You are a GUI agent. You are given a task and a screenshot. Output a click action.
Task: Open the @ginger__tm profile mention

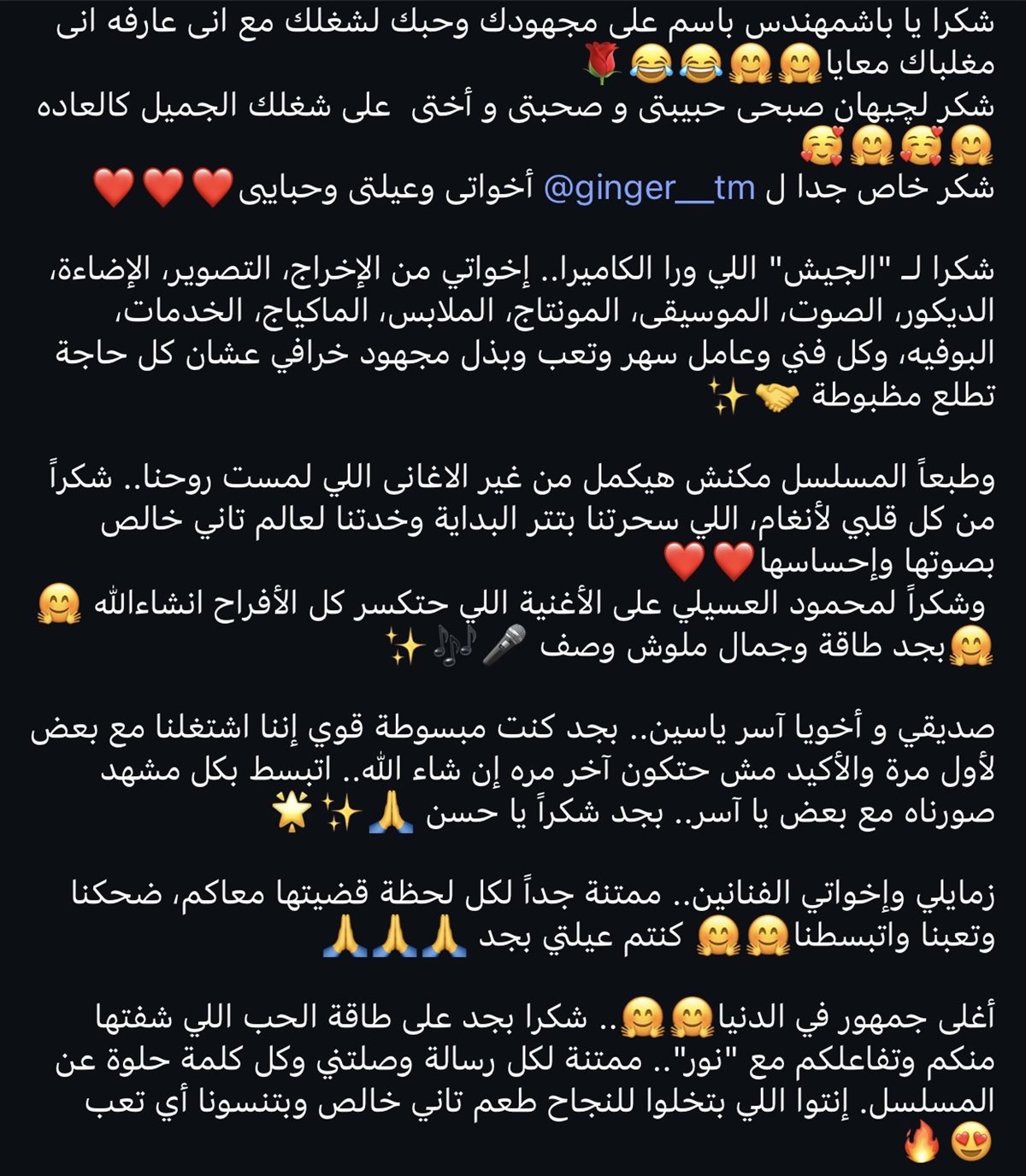[x=648, y=188]
